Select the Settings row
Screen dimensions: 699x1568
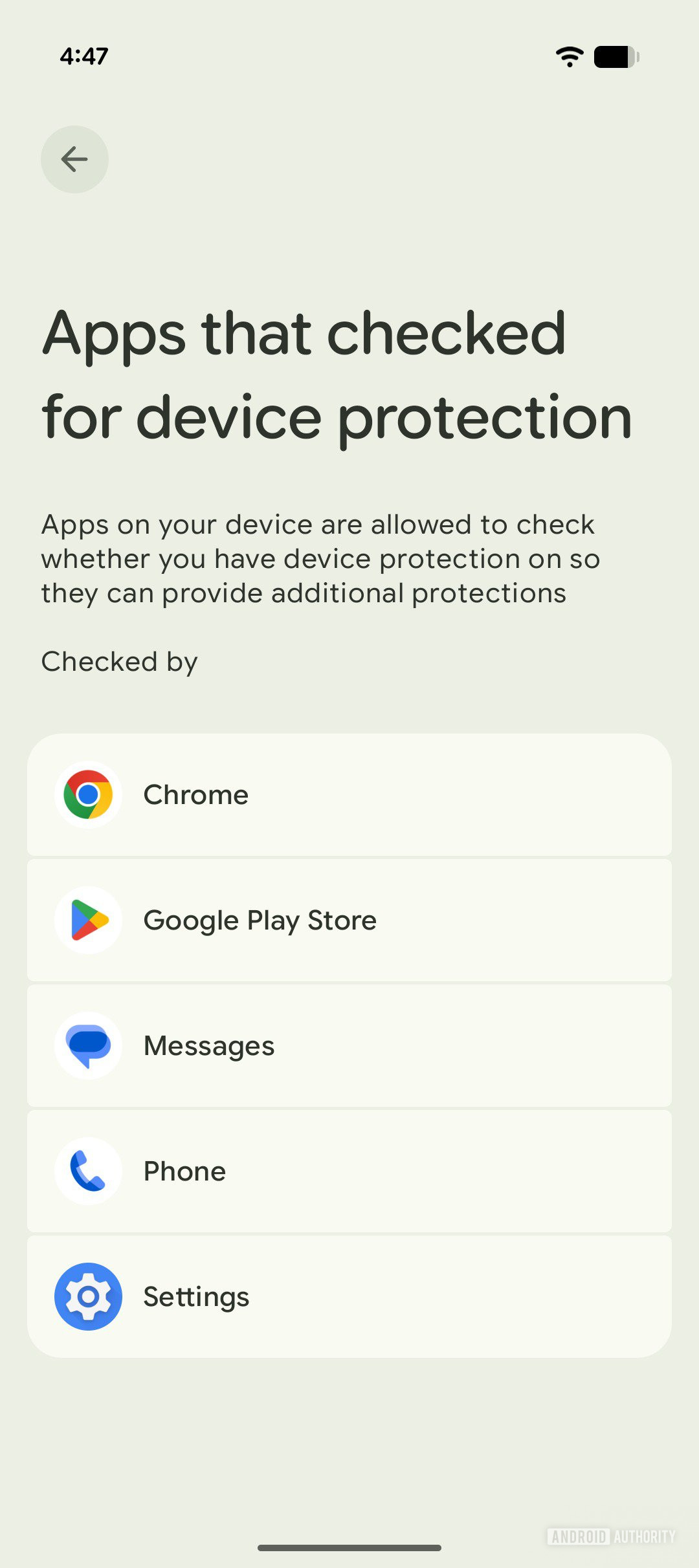[349, 1296]
